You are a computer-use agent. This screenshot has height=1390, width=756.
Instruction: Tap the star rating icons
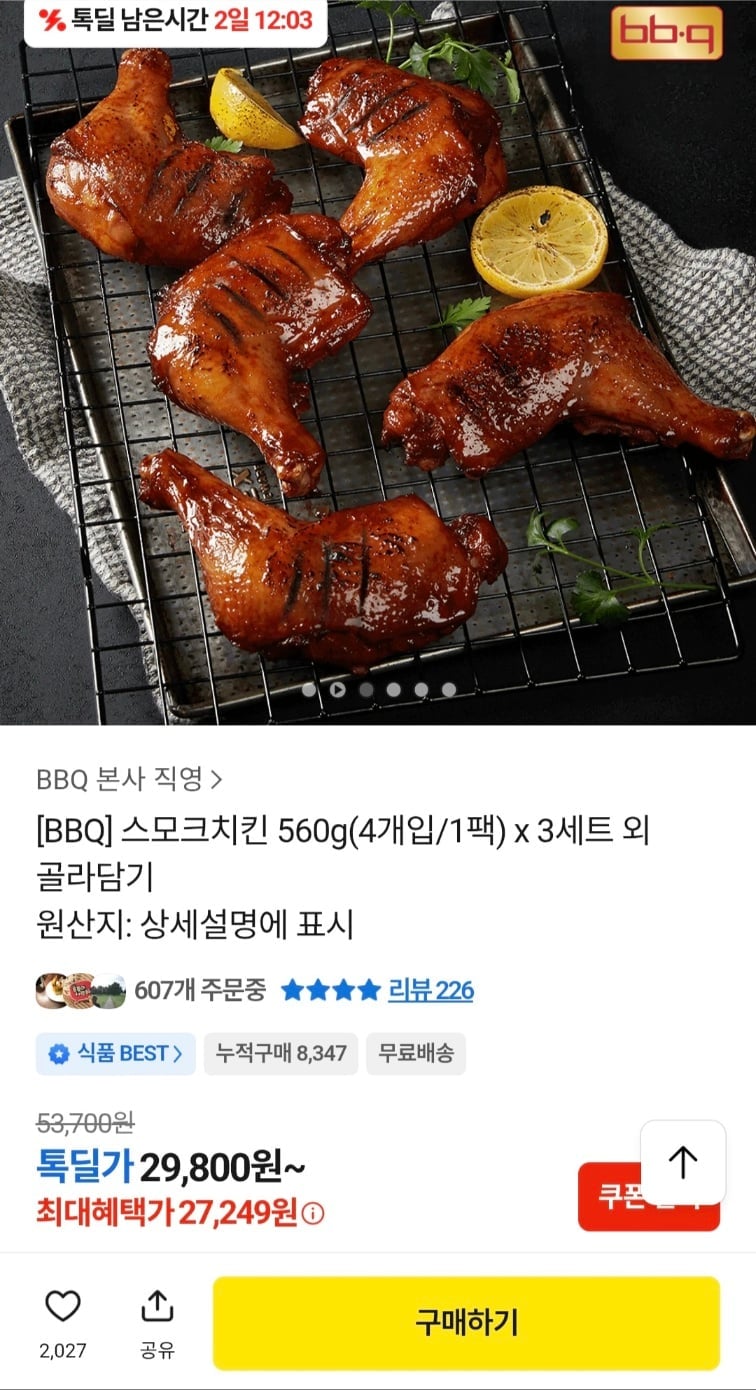pos(332,989)
